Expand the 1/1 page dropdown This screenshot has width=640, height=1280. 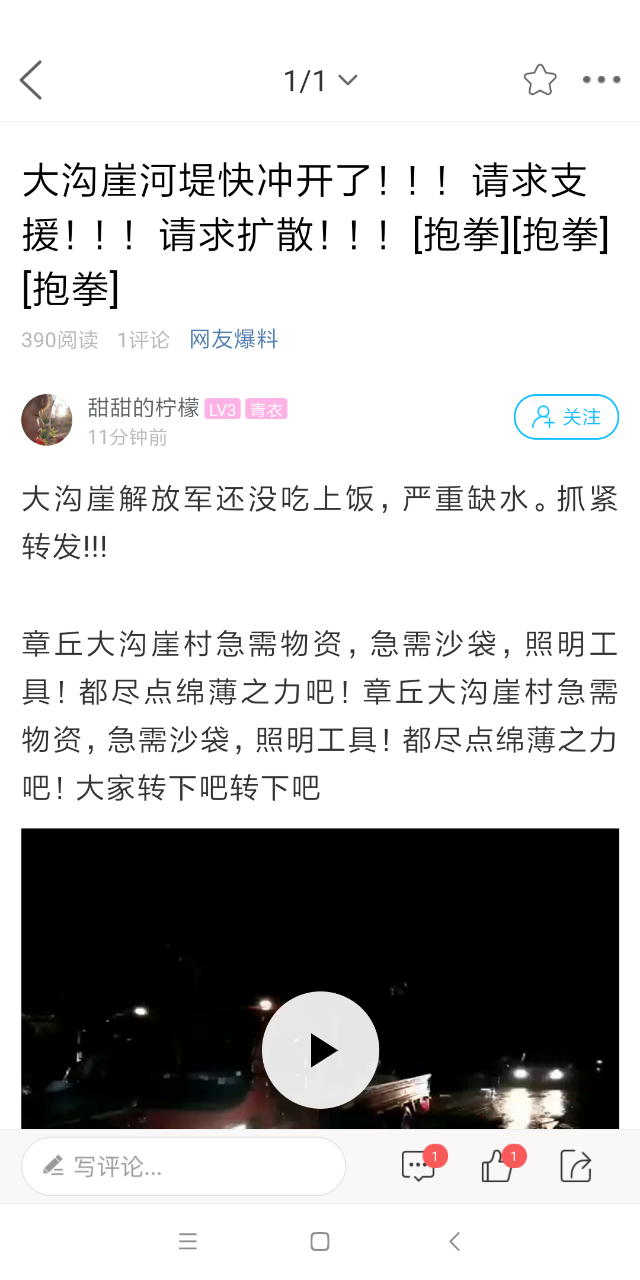point(320,81)
